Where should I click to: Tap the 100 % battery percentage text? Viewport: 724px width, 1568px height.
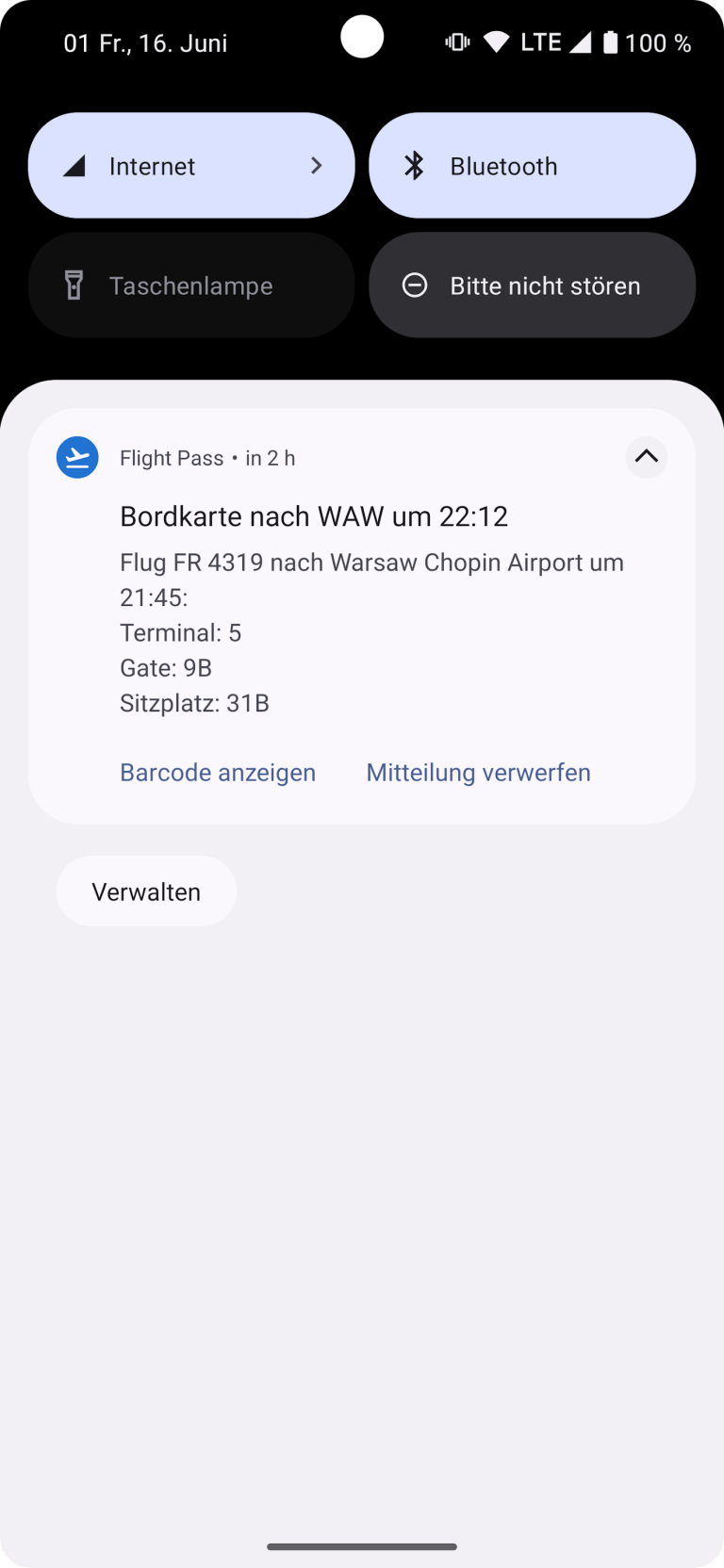click(x=661, y=42)
